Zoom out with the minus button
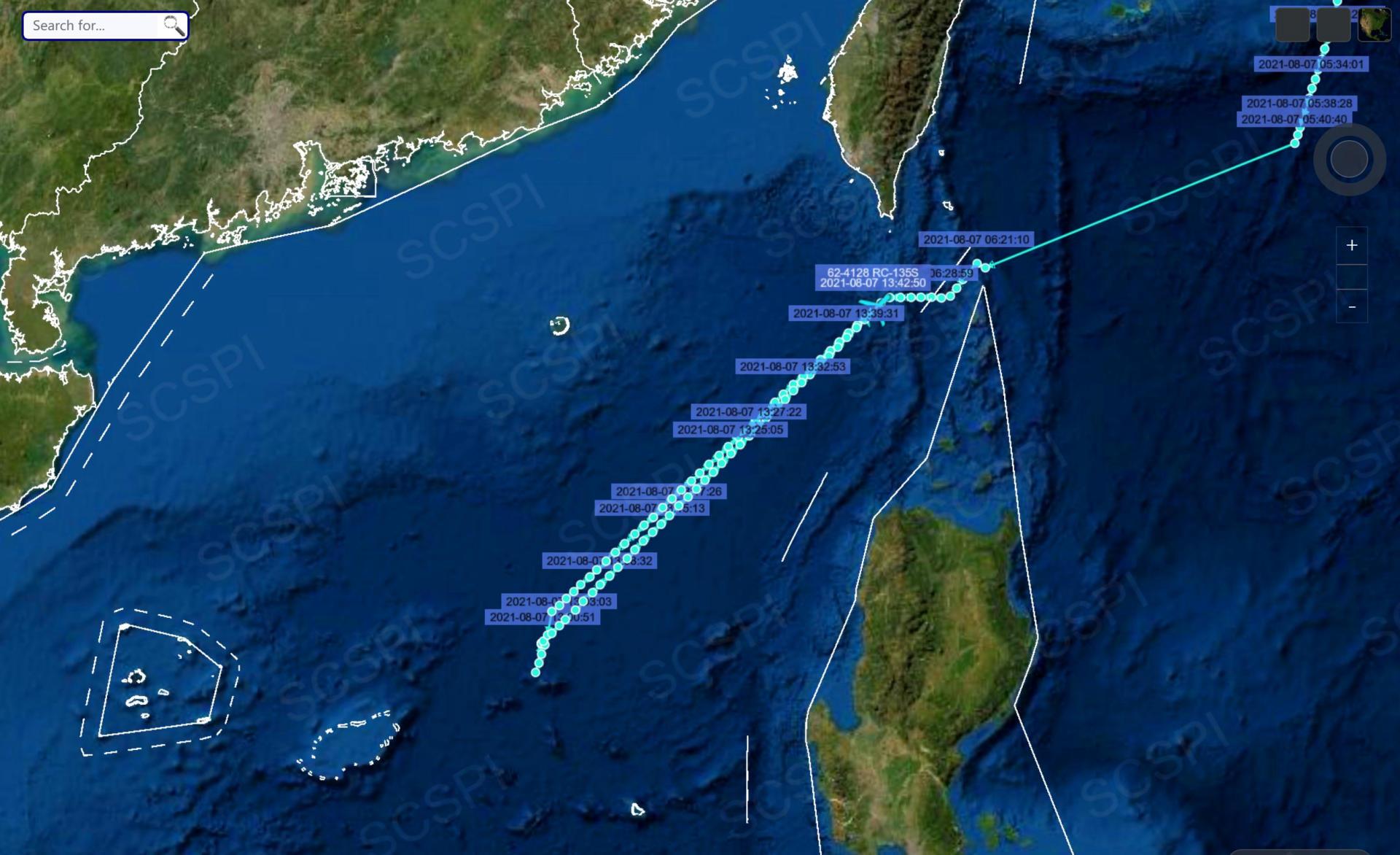1400x855 pixels. coord(1351,307)
